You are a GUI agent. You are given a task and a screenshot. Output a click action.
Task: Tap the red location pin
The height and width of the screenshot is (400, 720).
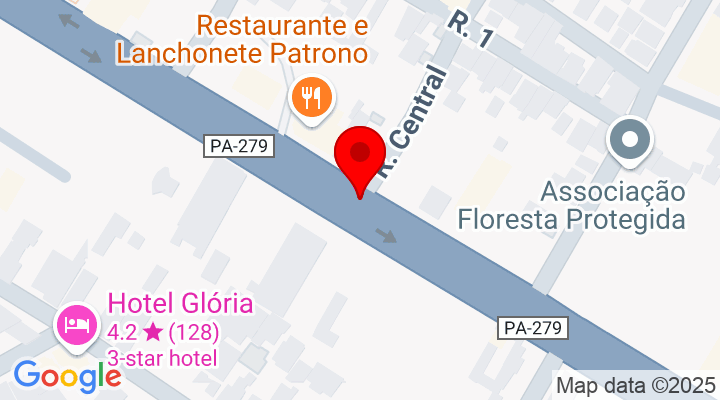(x=360, y=157)
